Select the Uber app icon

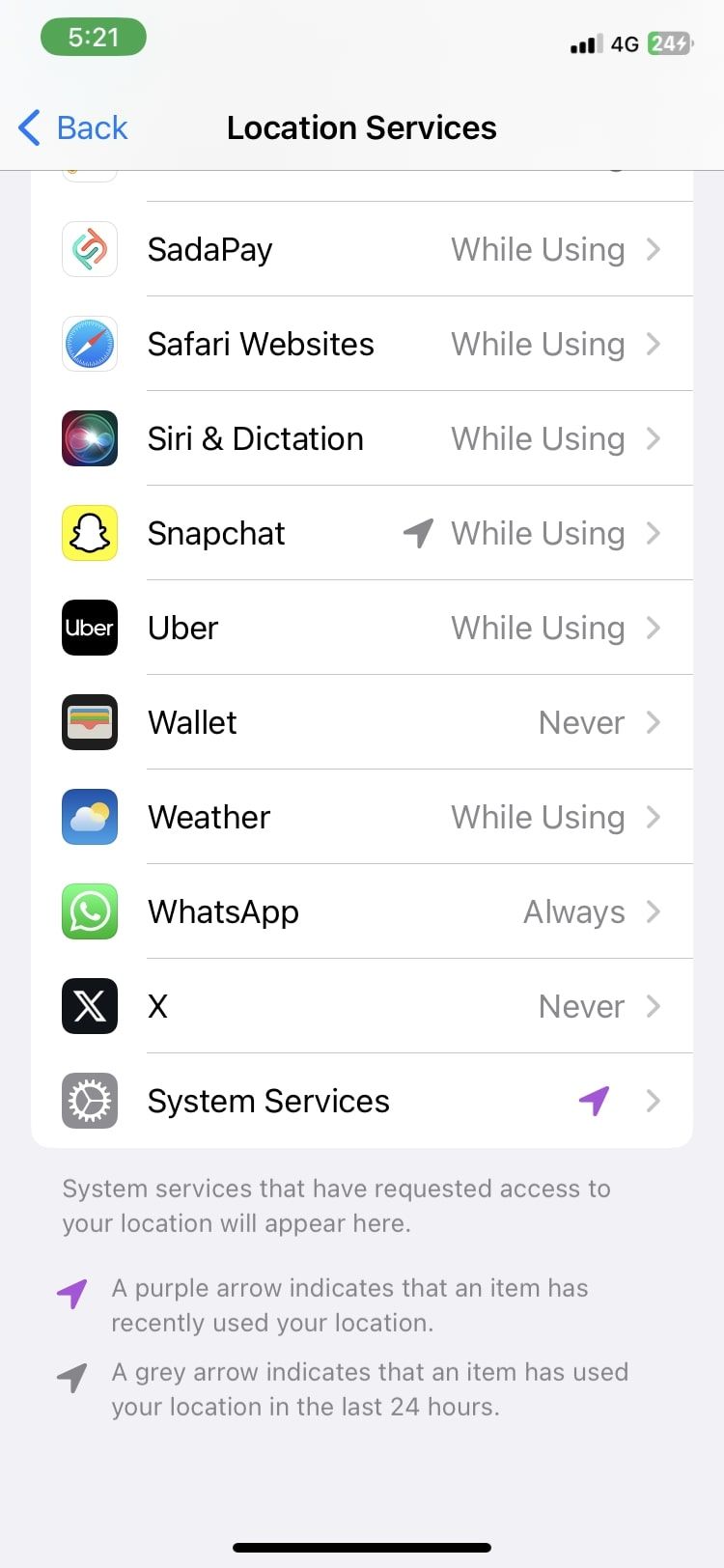(89, 627)
